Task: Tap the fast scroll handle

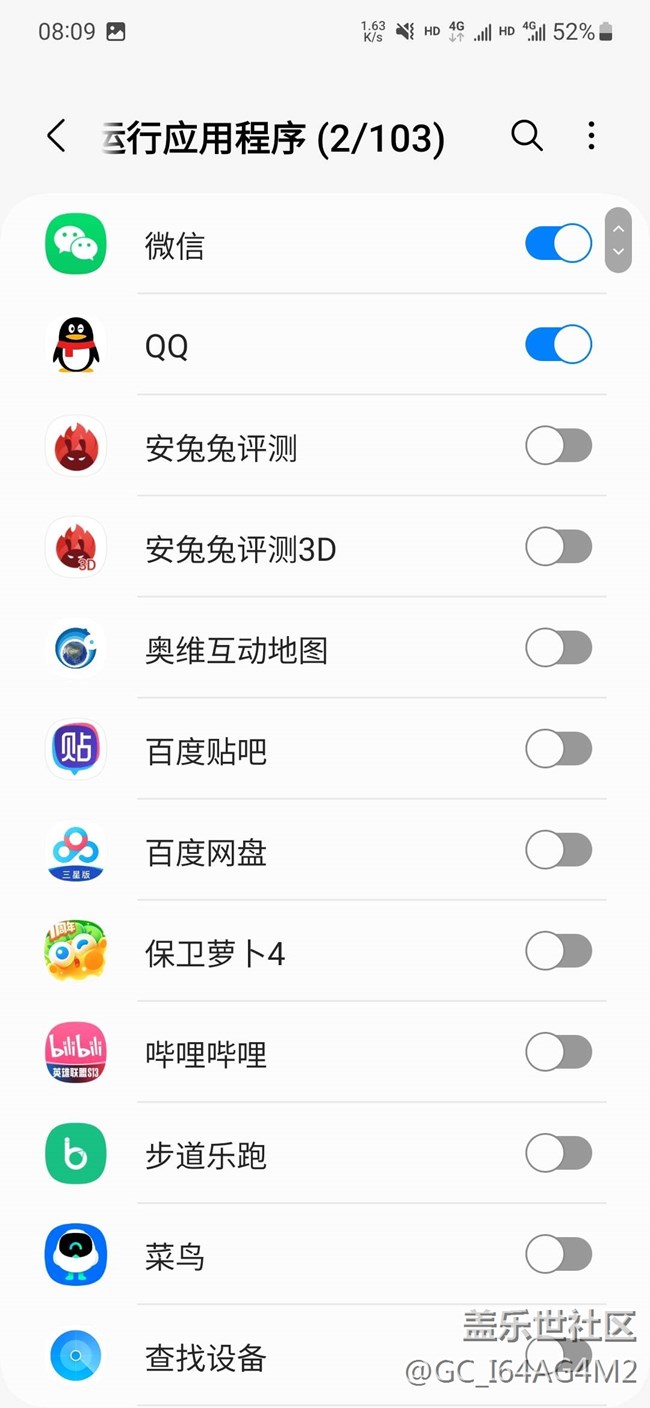Action: 618,240
